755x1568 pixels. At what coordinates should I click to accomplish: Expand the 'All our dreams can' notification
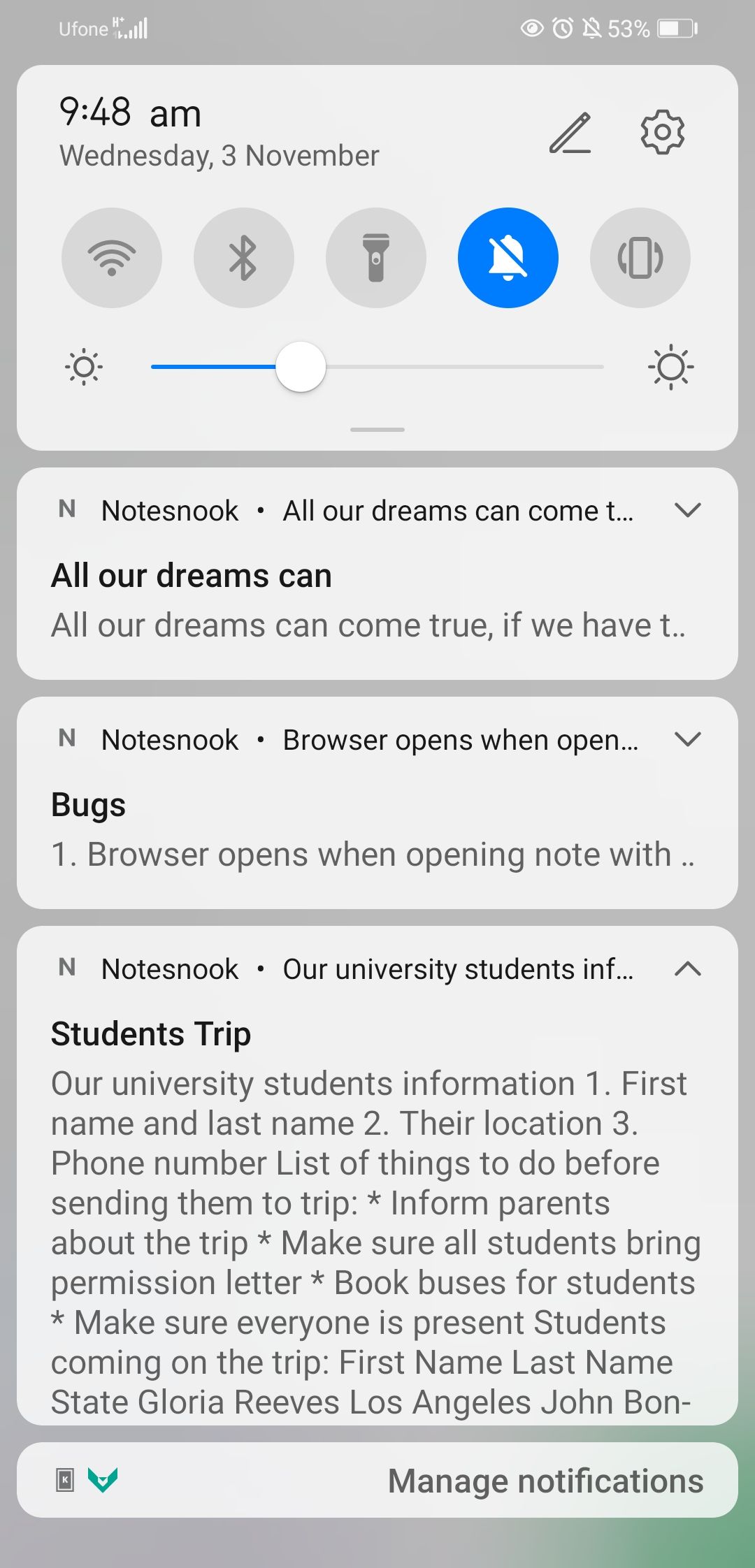point(688,511)
